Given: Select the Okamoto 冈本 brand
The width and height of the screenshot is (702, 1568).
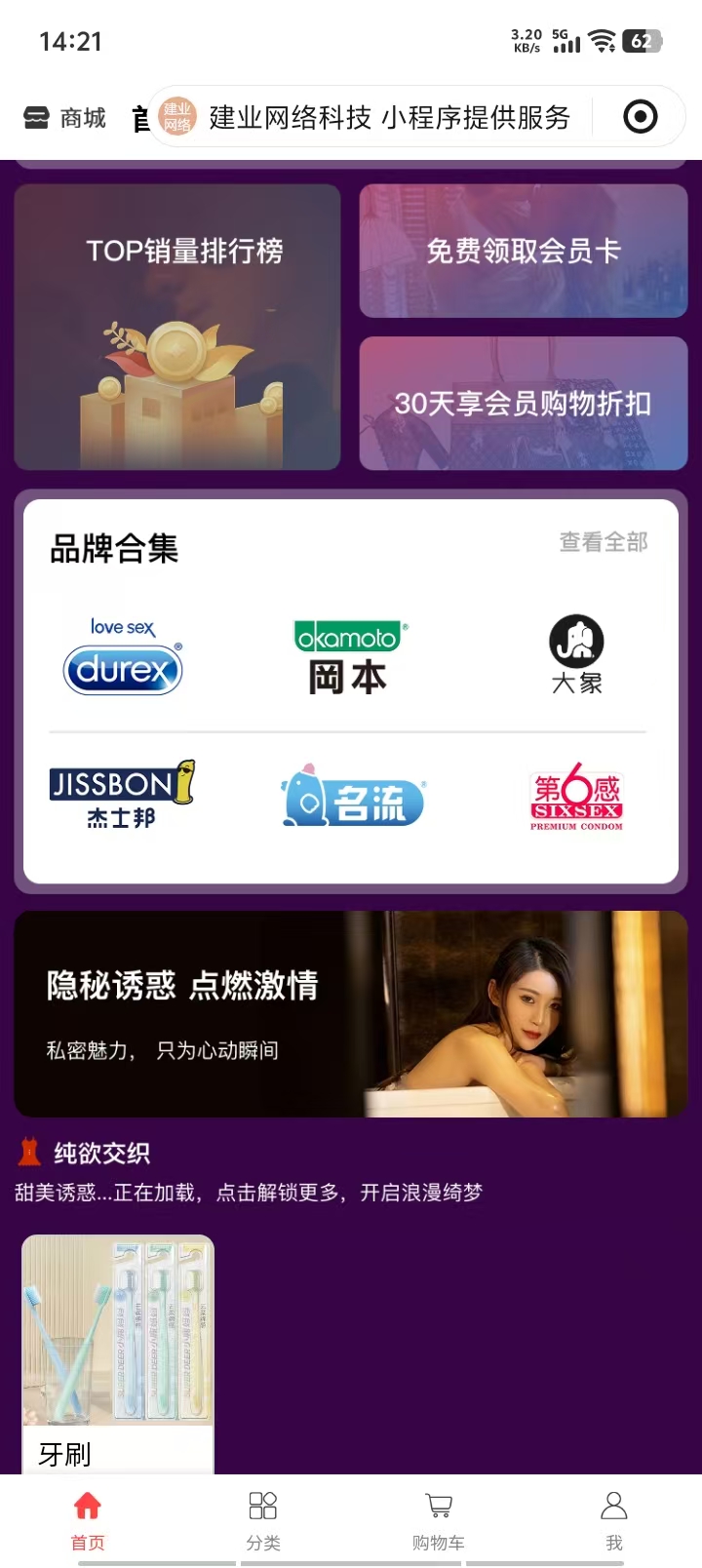Looking at the screenshot, I should point(349,656).
